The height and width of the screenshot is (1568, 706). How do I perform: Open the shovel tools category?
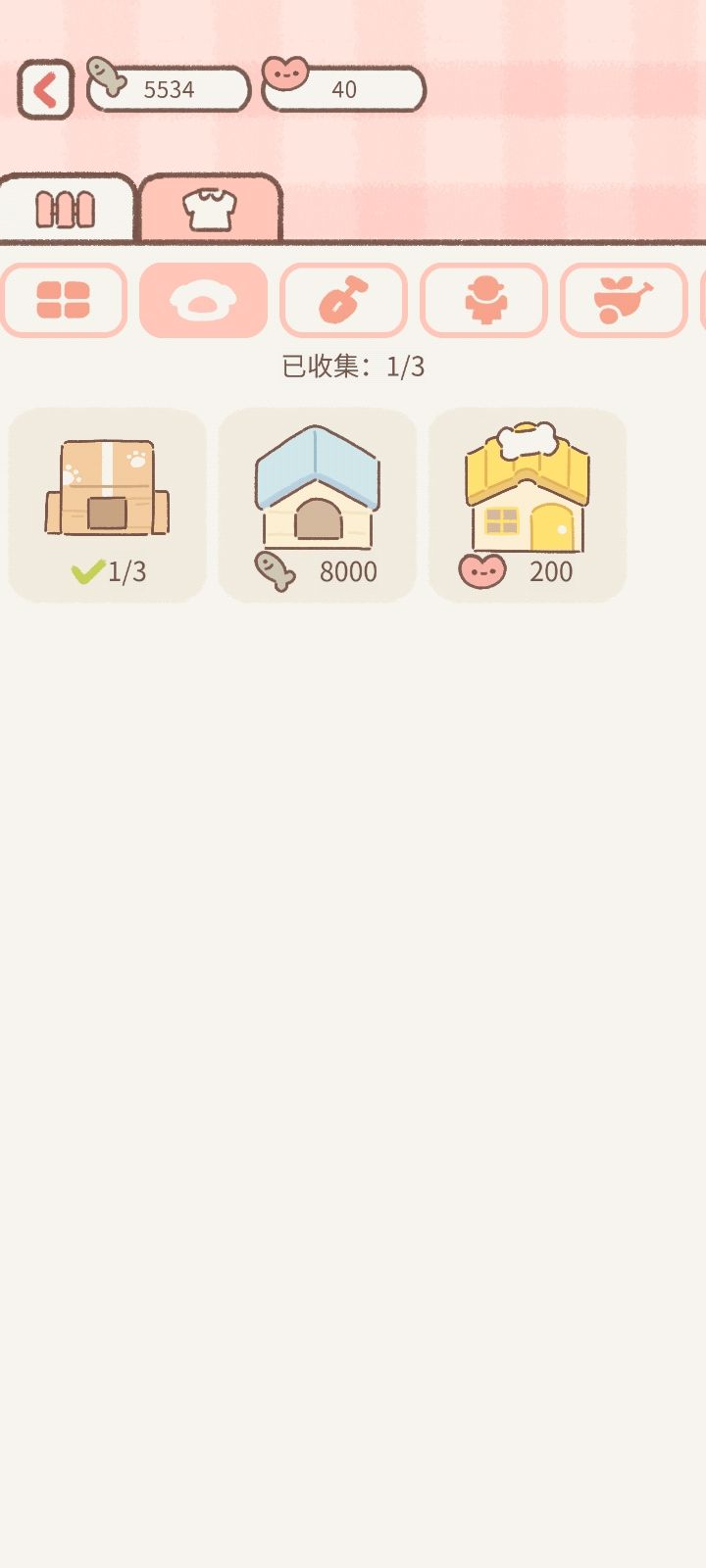(x=343, y=300)
